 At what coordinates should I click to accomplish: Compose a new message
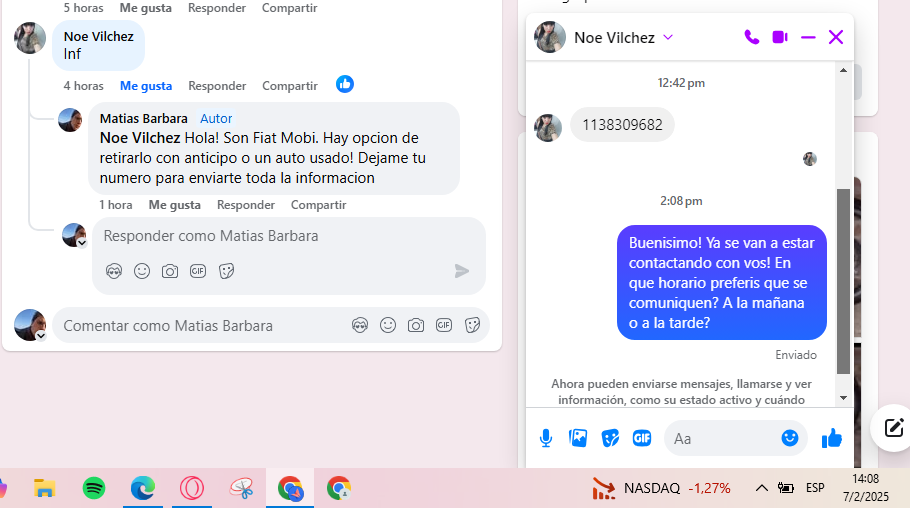[893, 428]
